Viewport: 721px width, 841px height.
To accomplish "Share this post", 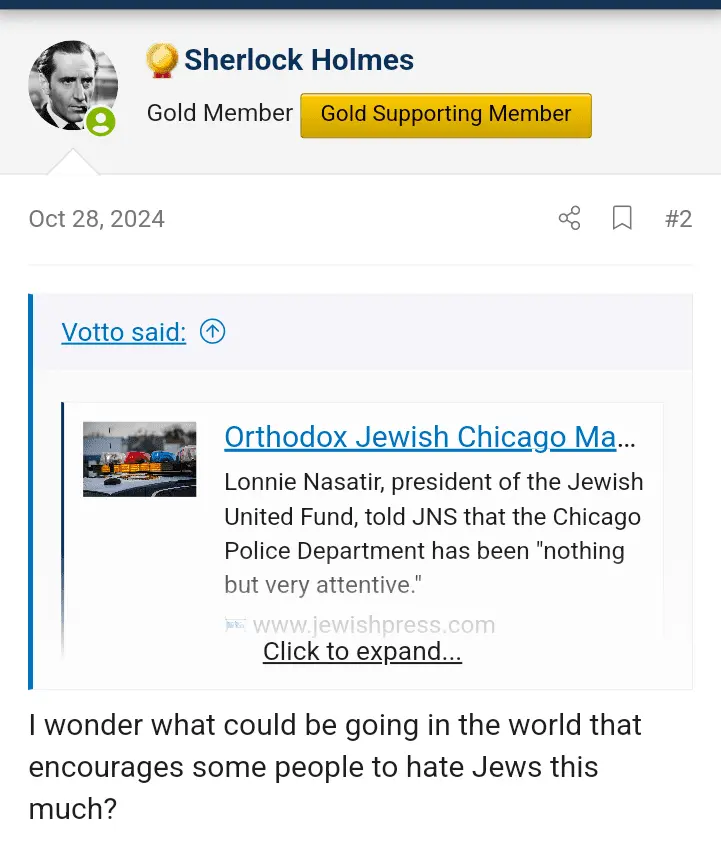I will click(x=569, y=218).
